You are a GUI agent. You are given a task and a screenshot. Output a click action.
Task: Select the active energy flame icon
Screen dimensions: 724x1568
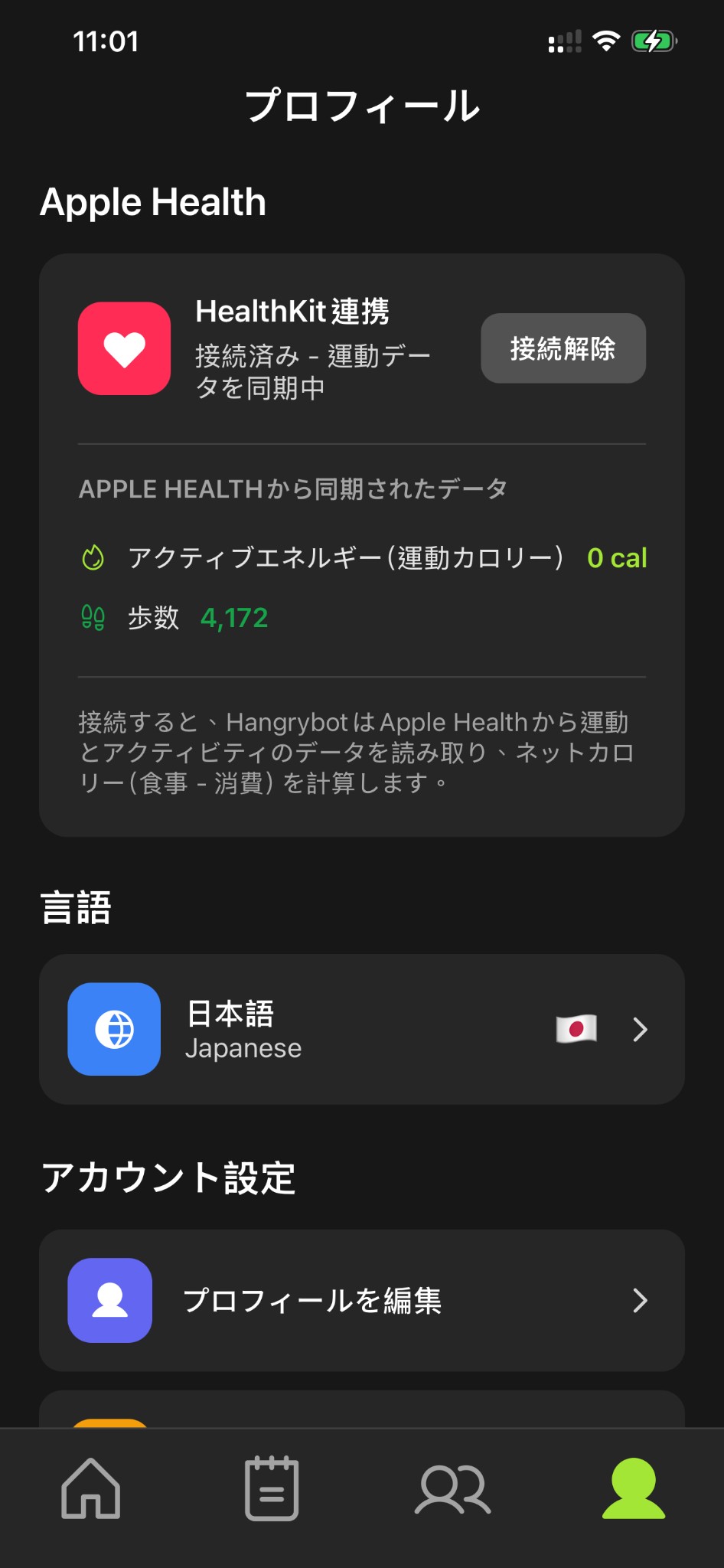[x=92, y=558]
